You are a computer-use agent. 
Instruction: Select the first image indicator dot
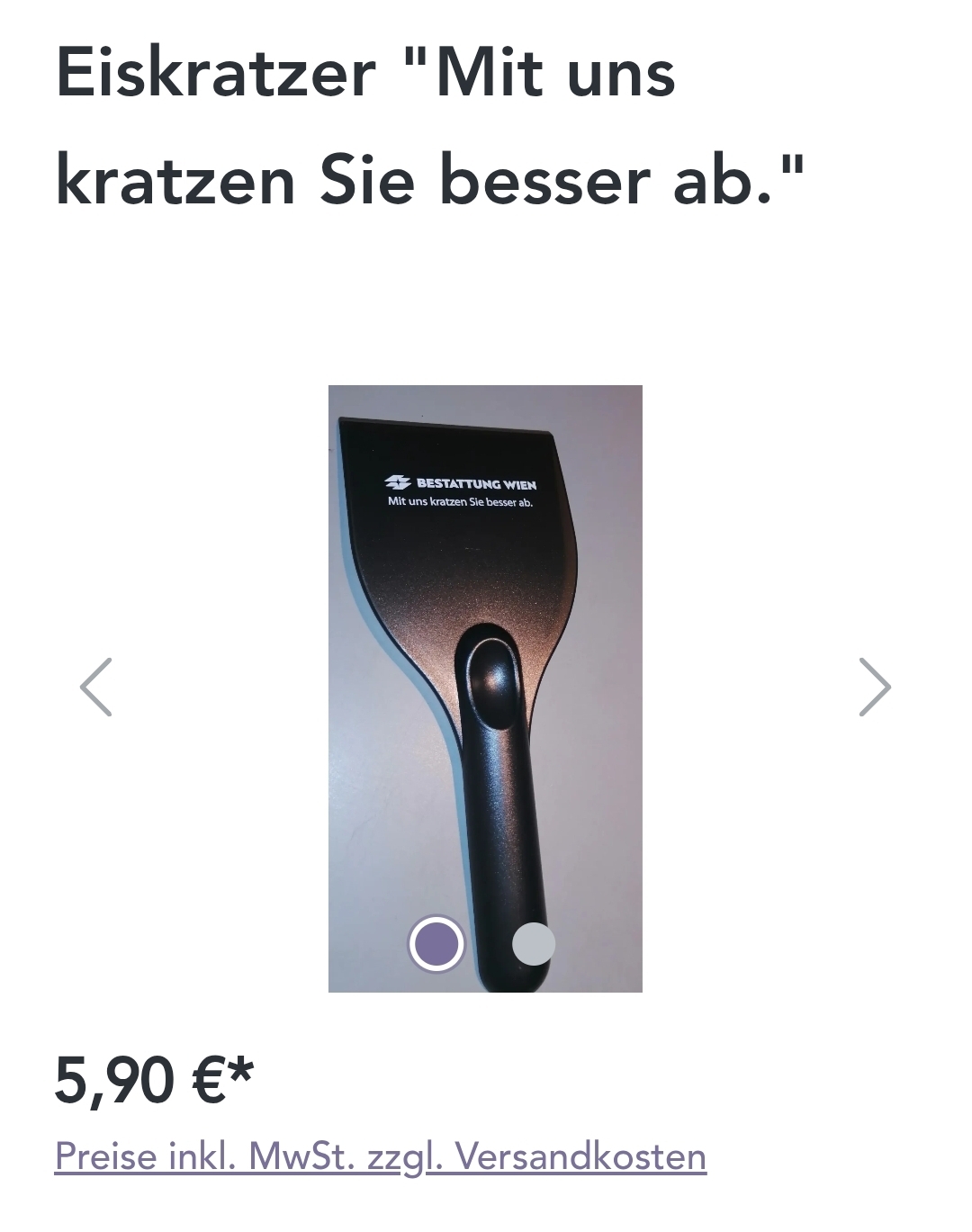click(x=436, y=944)
